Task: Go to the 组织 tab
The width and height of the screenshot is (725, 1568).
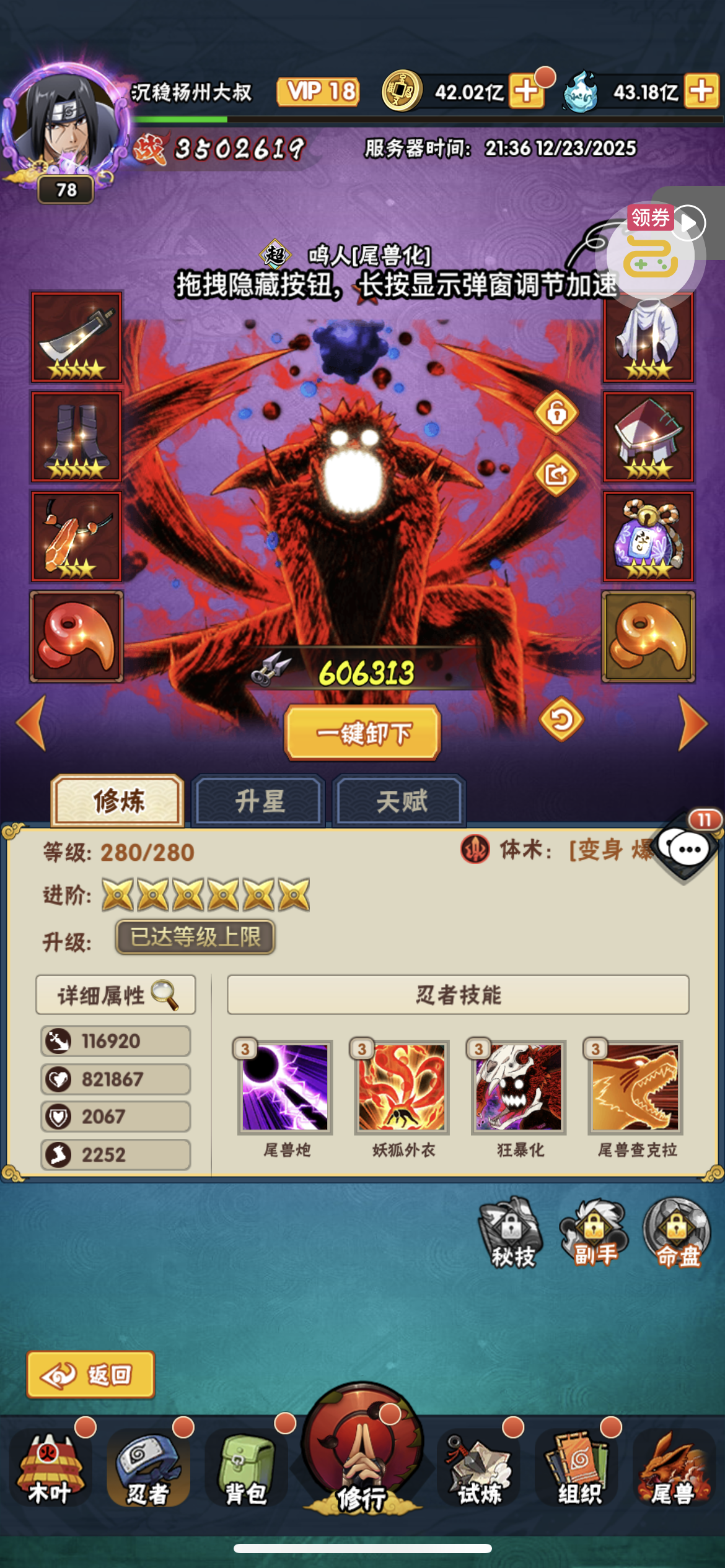Action: [578, 1471]
